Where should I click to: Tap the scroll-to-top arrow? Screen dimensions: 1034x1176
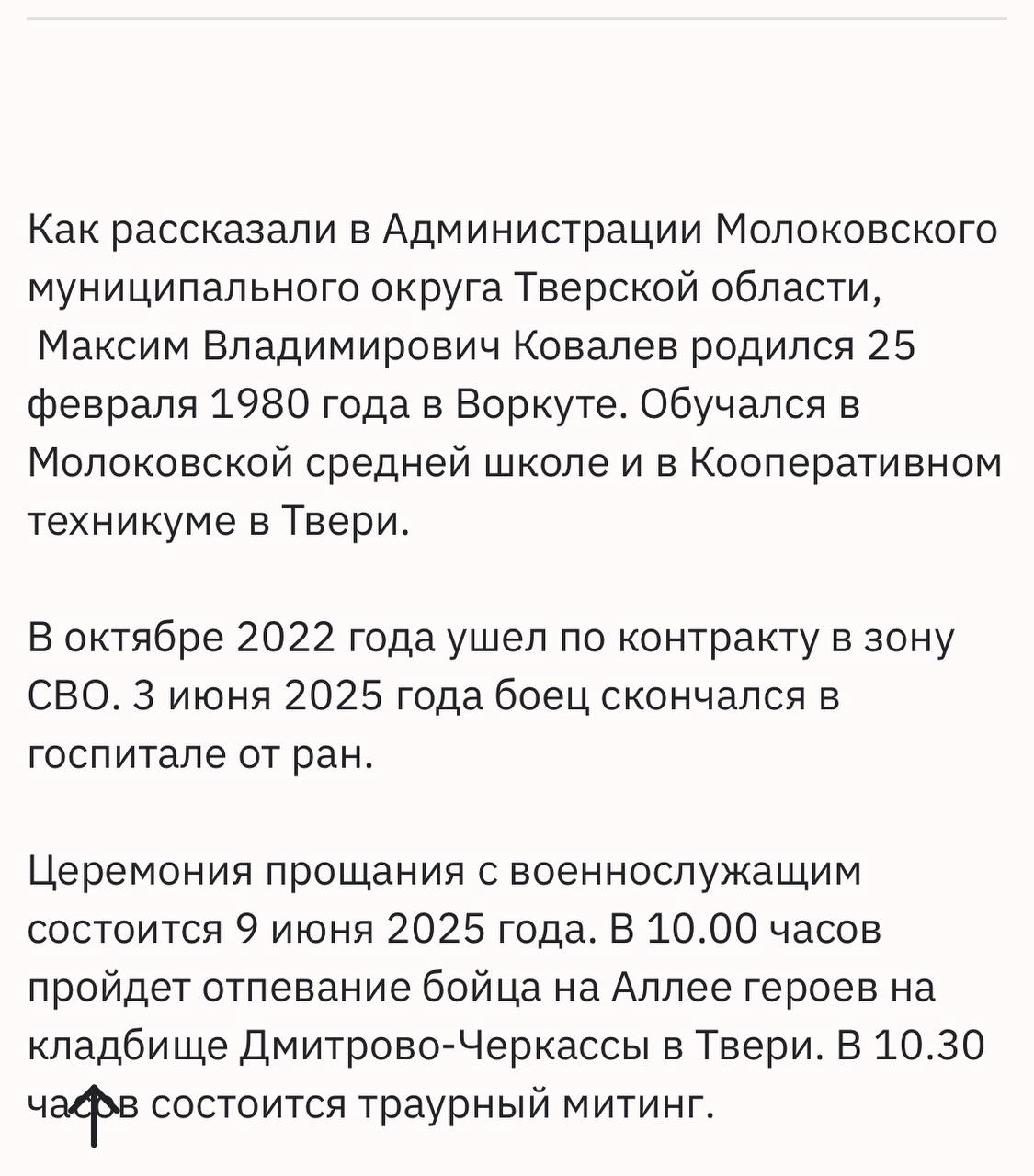pyautogui.click(x=94, y=1114)
